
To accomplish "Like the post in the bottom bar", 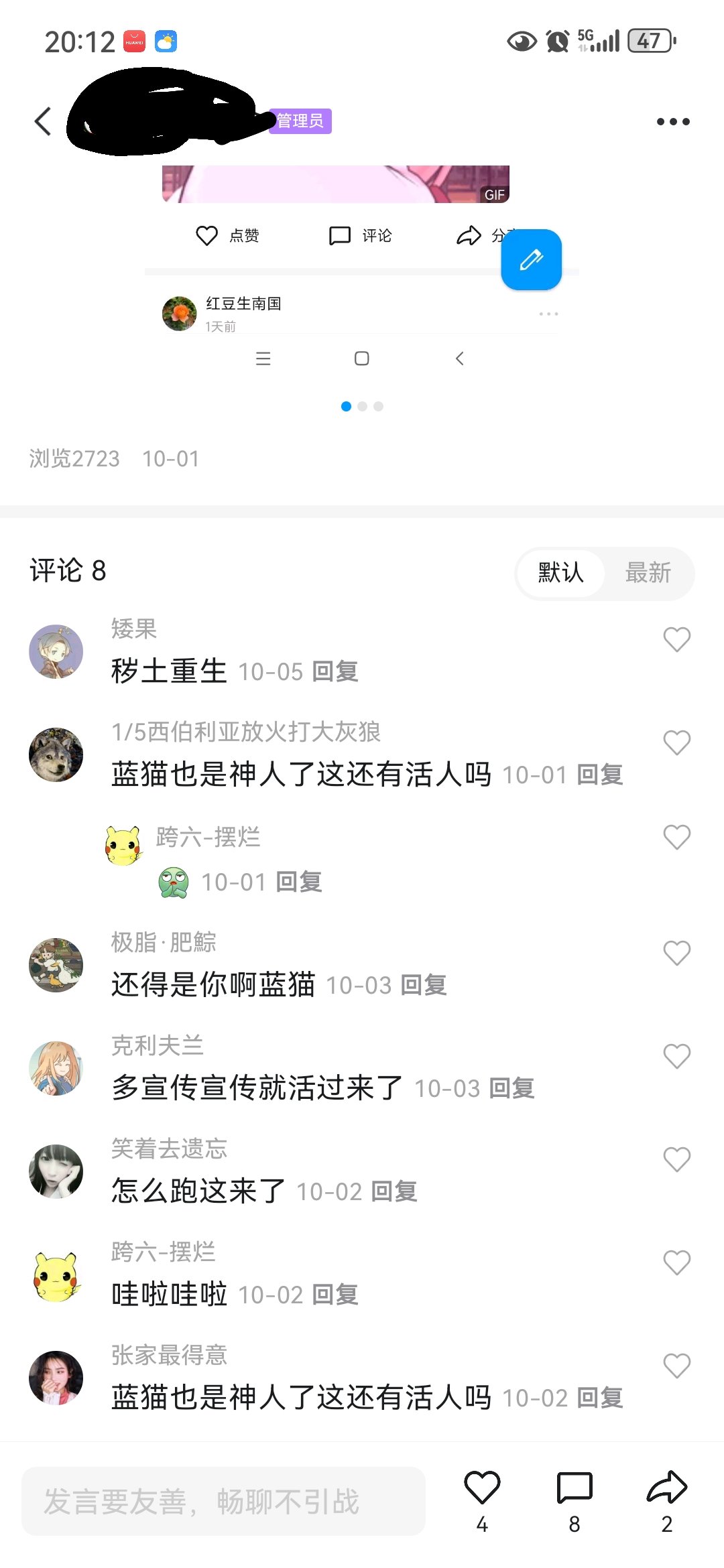I will coord(482,1500).
